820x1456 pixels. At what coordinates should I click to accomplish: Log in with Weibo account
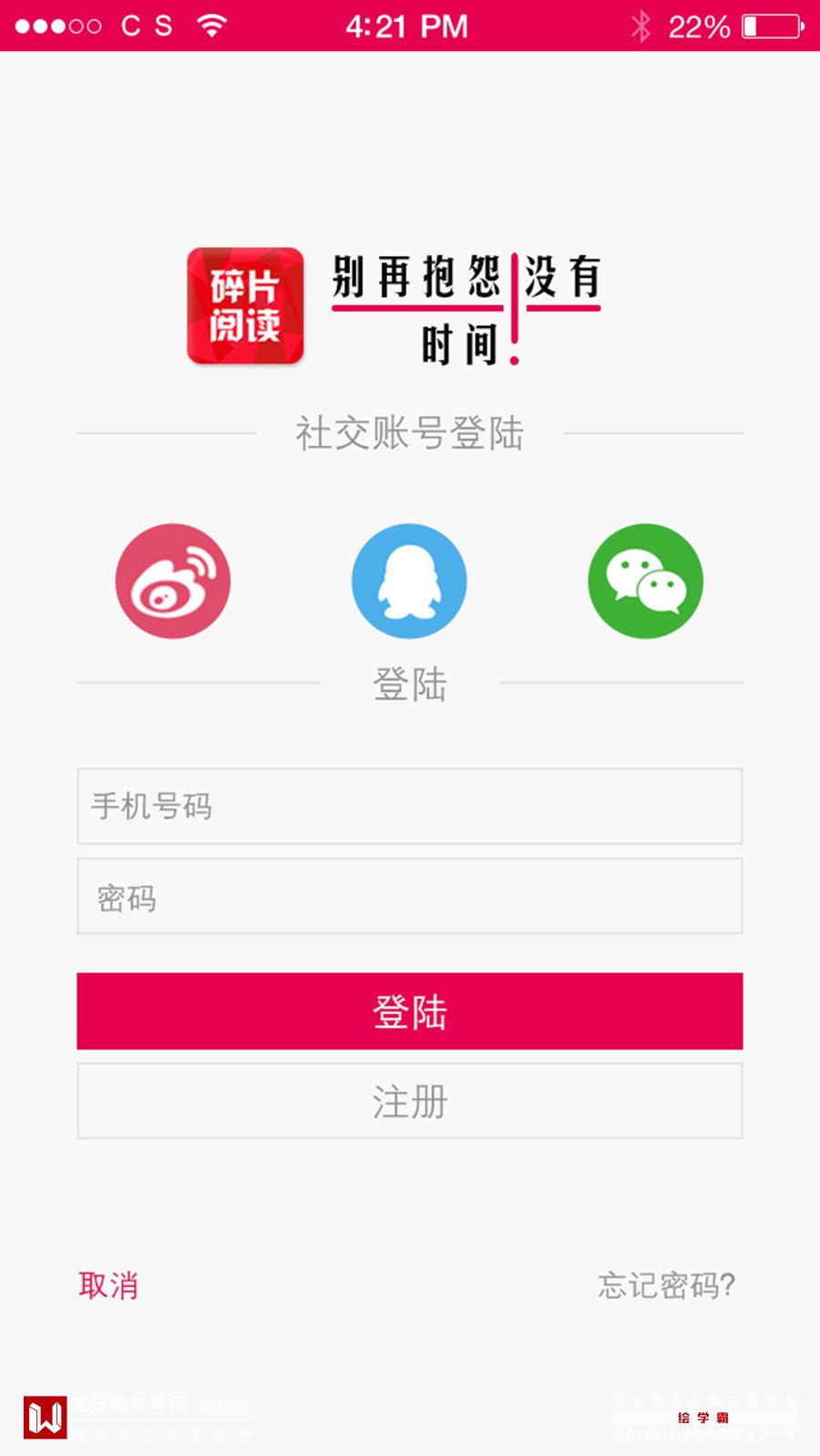172,581
